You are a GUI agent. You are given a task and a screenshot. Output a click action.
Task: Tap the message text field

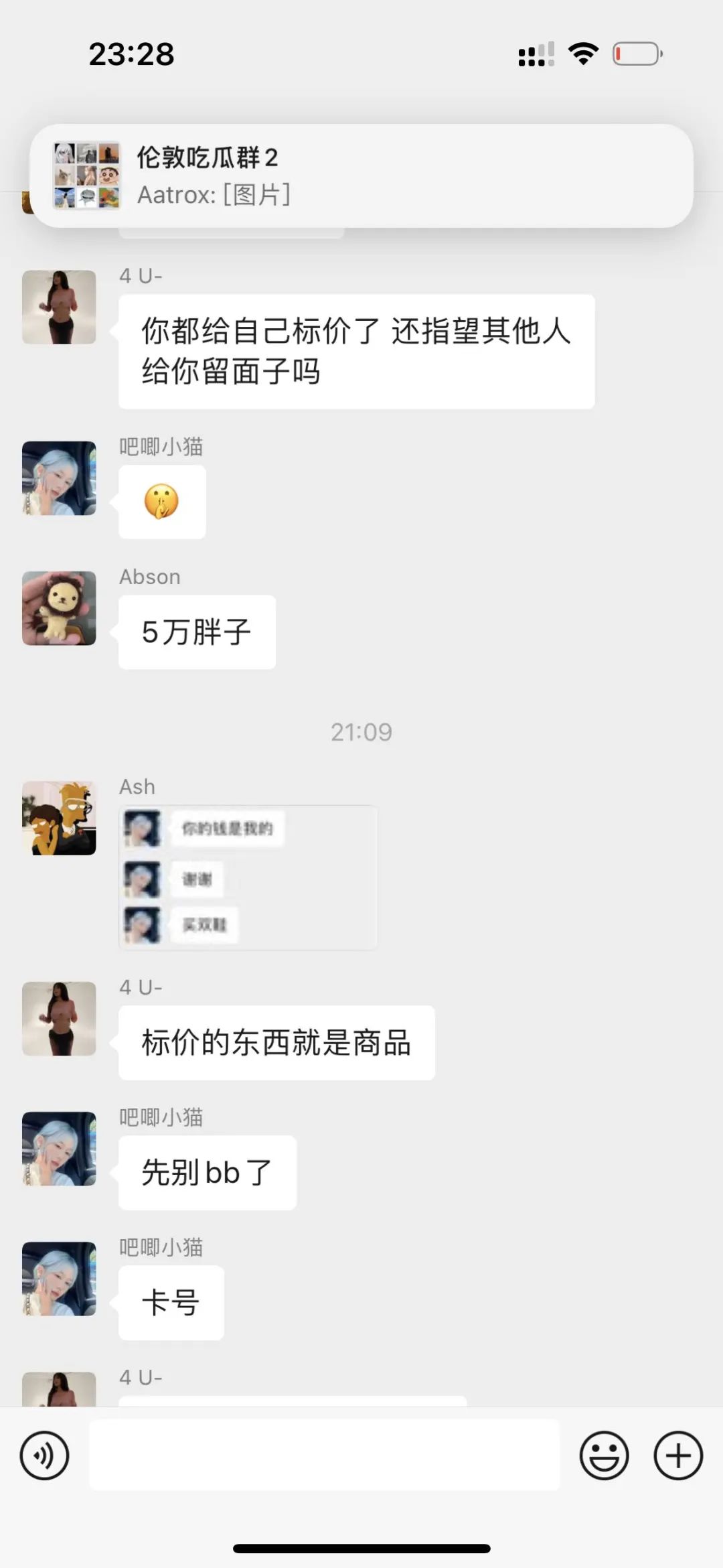click(325, 1455)
